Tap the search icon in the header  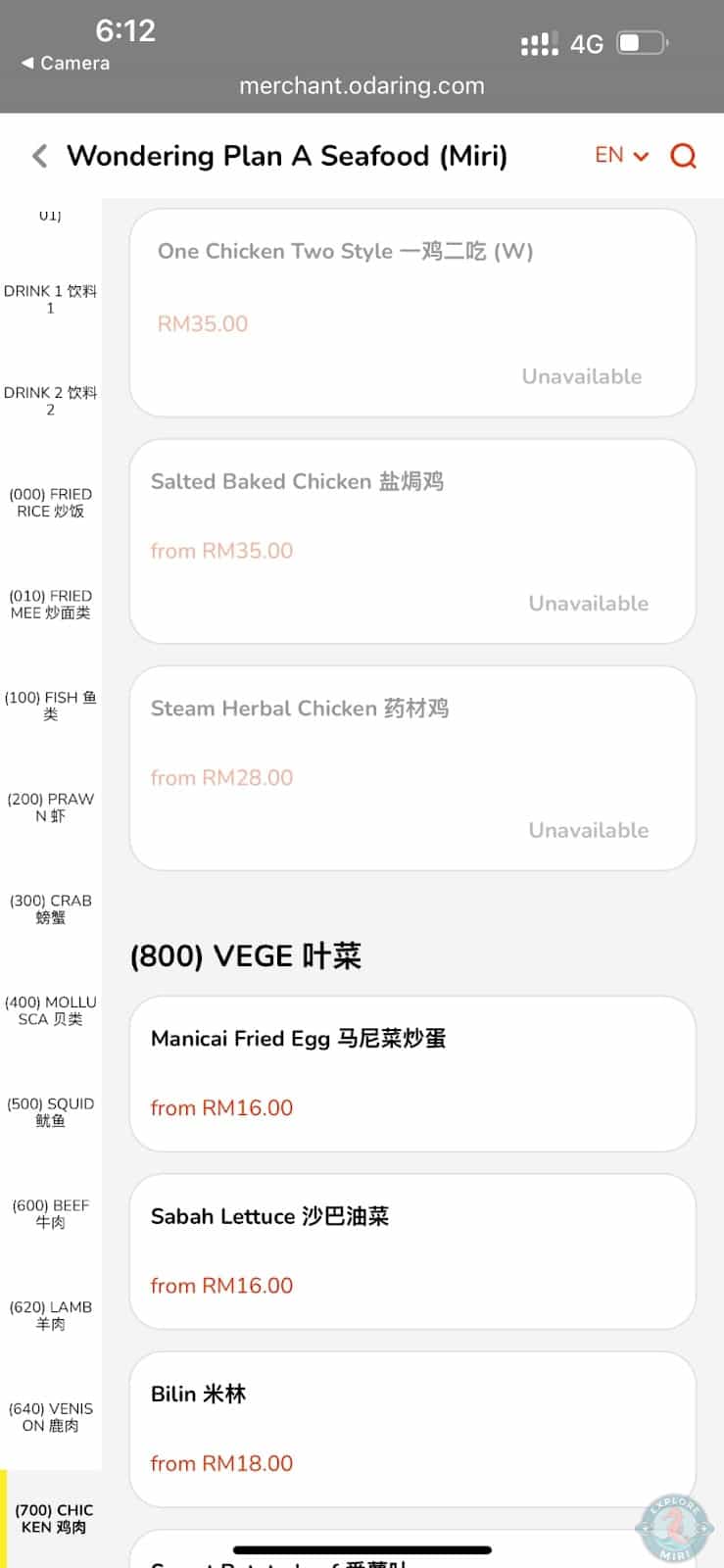click(x=683, y=155)
